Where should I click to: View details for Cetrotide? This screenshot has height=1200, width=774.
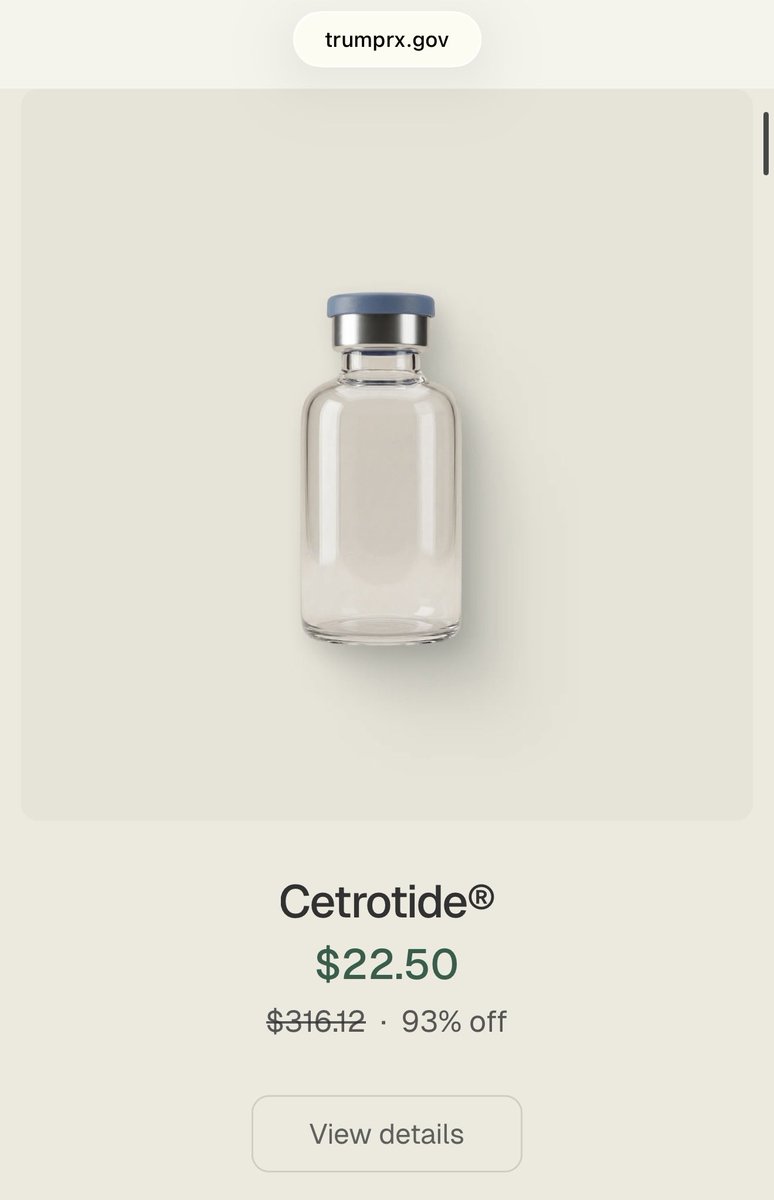click(386, 1133)
